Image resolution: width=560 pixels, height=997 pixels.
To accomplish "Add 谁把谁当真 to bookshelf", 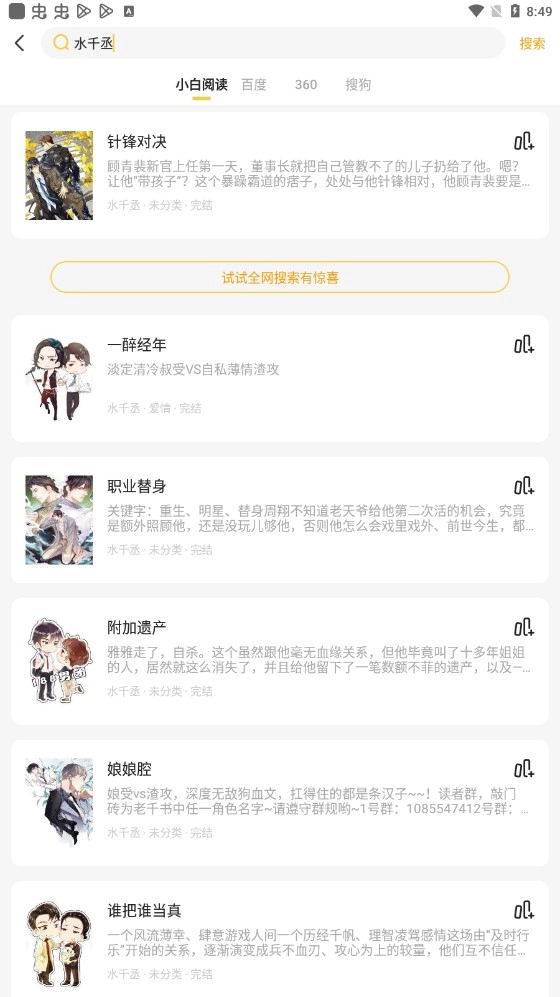I will [x=524, y=911].
